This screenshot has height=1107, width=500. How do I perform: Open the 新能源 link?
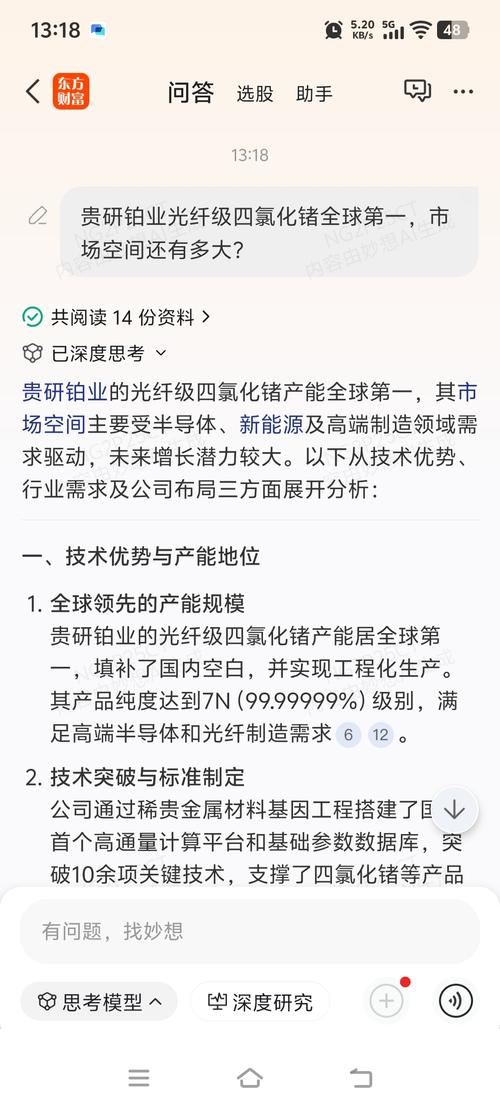tap(271, 424)
